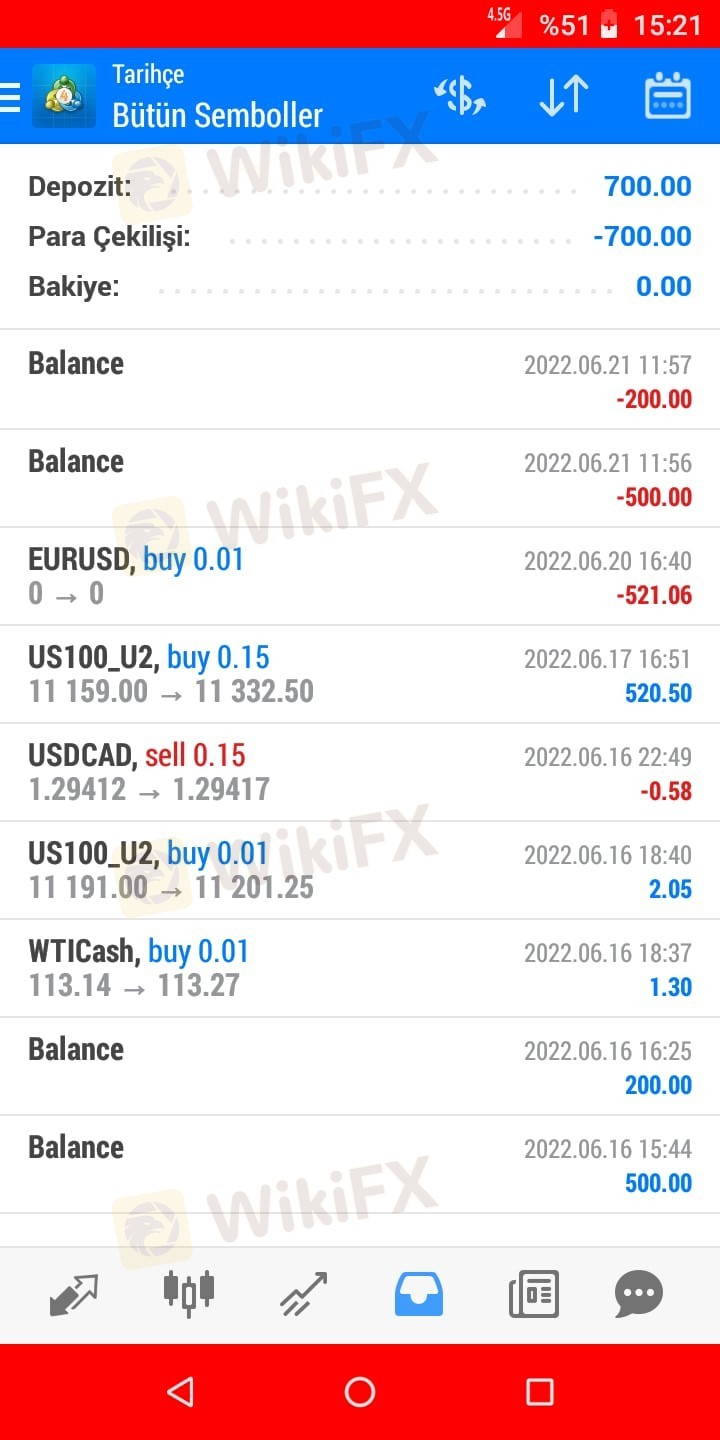Expand the WTICash buy 0.01 trade
This screenshot has height=1440, width=720.
[360, 969]
